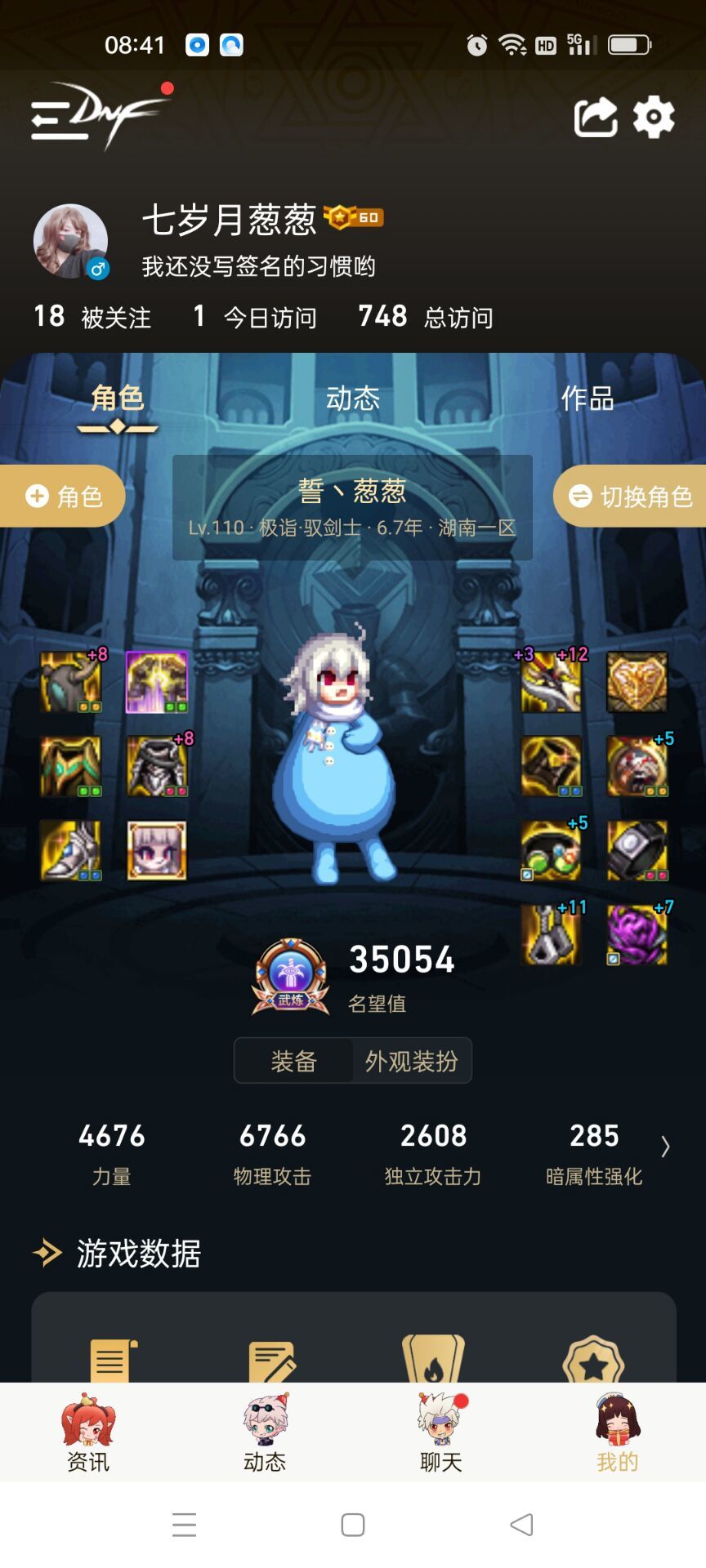This screenshot has height=1568, width=706.
Task: Tap the profile avatar photo
Action: (70, 241)
